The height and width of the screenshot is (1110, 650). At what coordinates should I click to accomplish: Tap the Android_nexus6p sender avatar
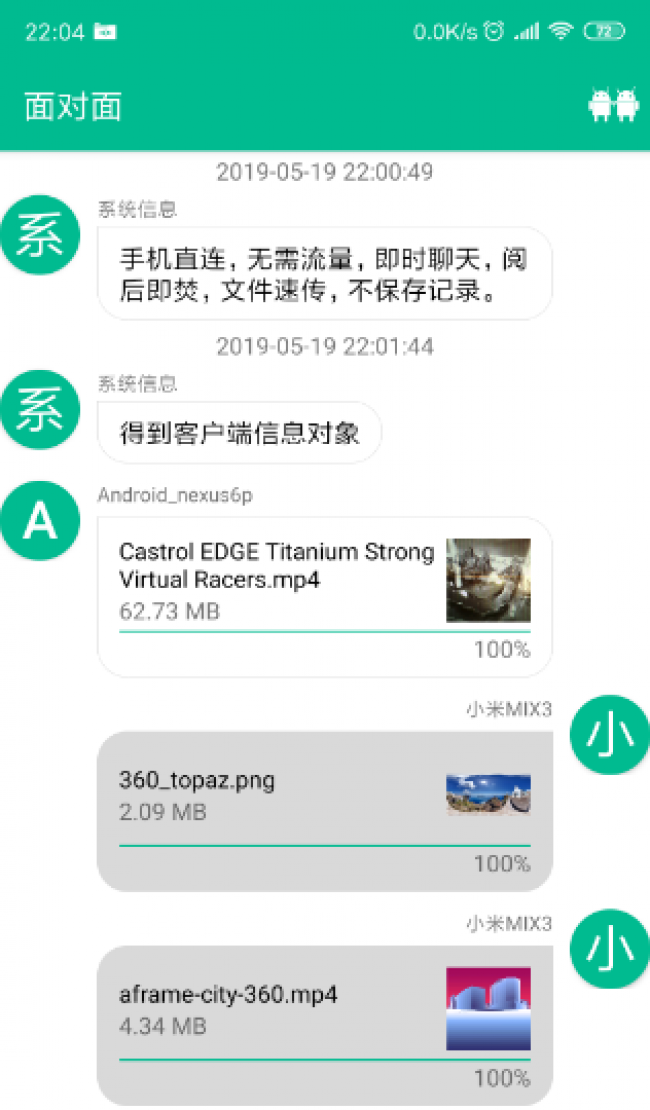click(x=40, y=520)
